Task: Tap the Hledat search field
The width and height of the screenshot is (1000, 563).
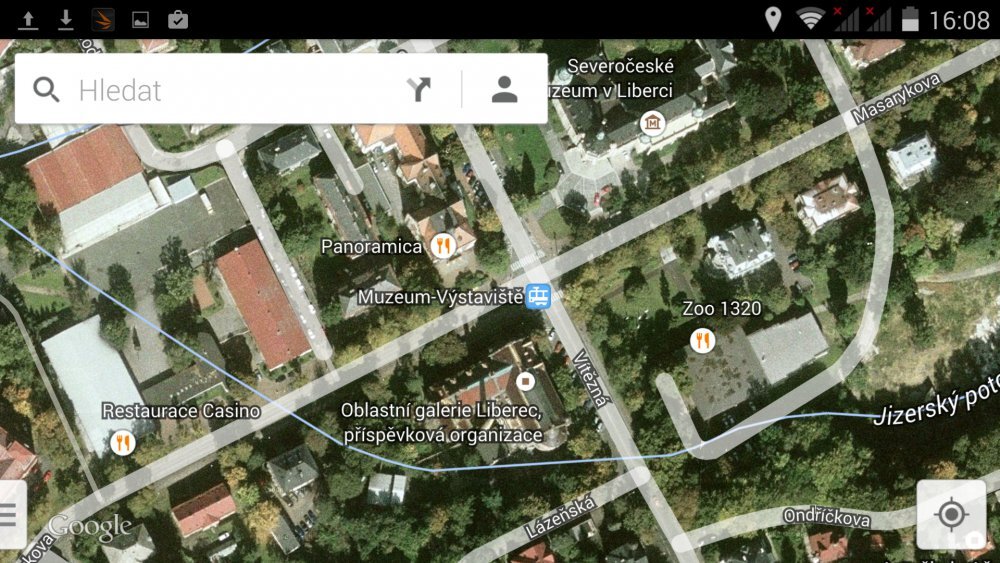Action: [230, 90]
